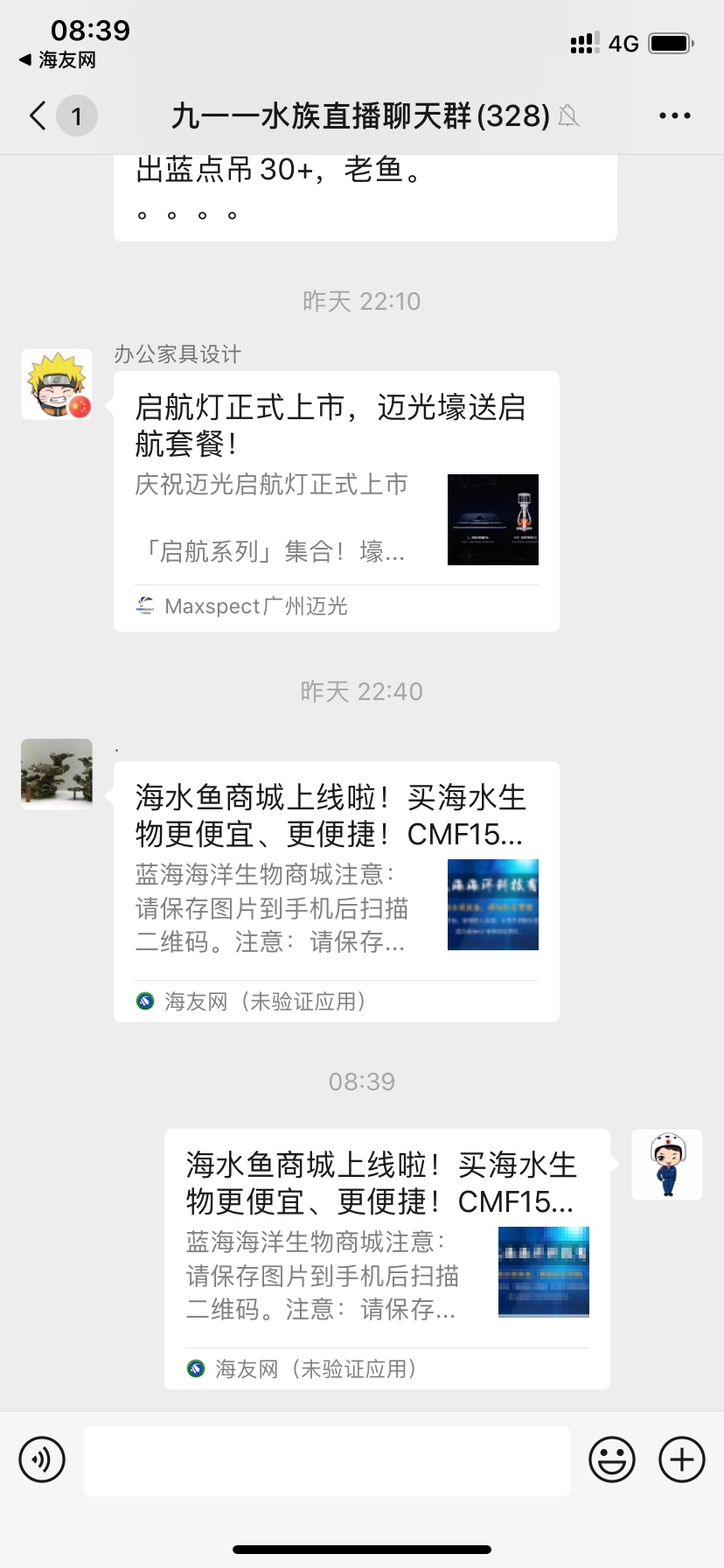
Task: Go back to the chat list
Action: point(38,115)
